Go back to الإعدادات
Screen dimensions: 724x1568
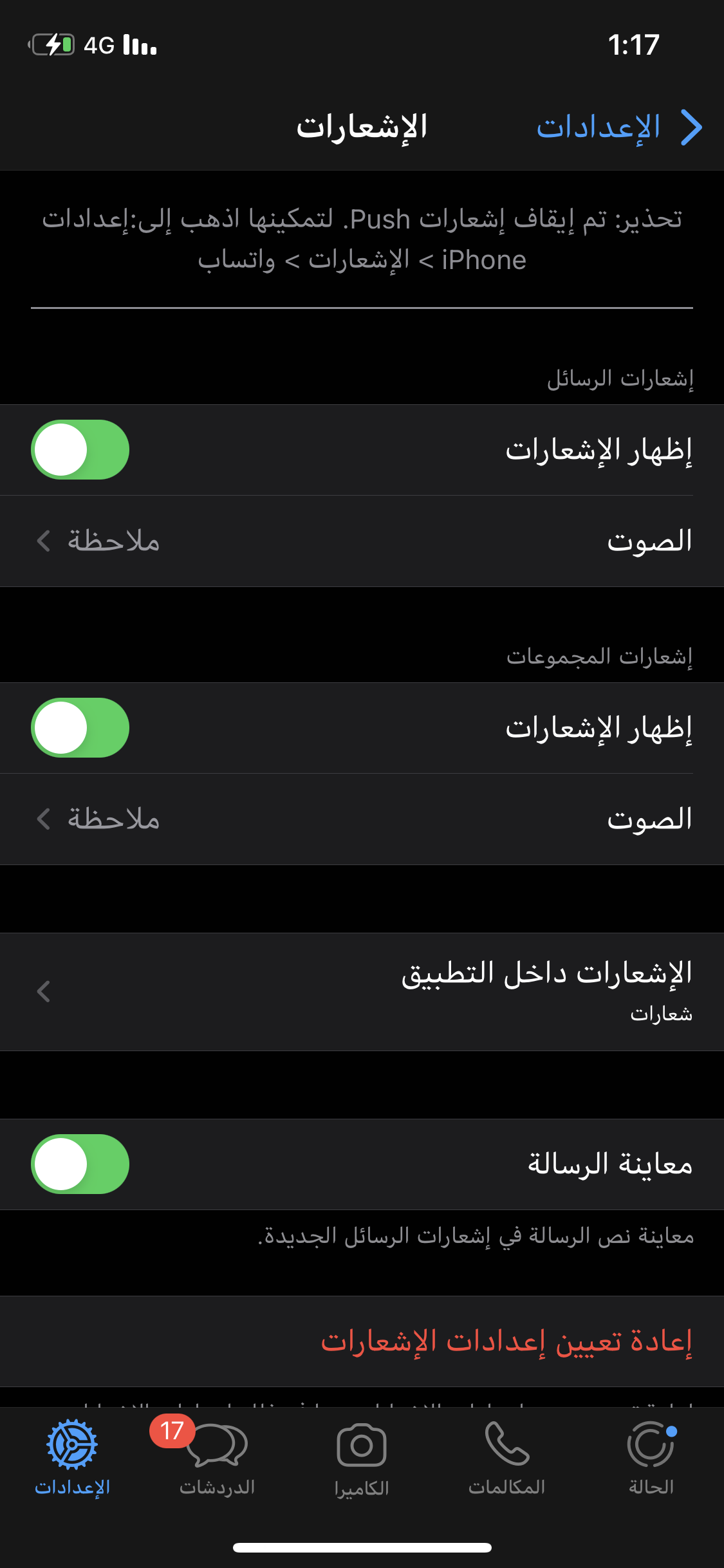[619, 127]
